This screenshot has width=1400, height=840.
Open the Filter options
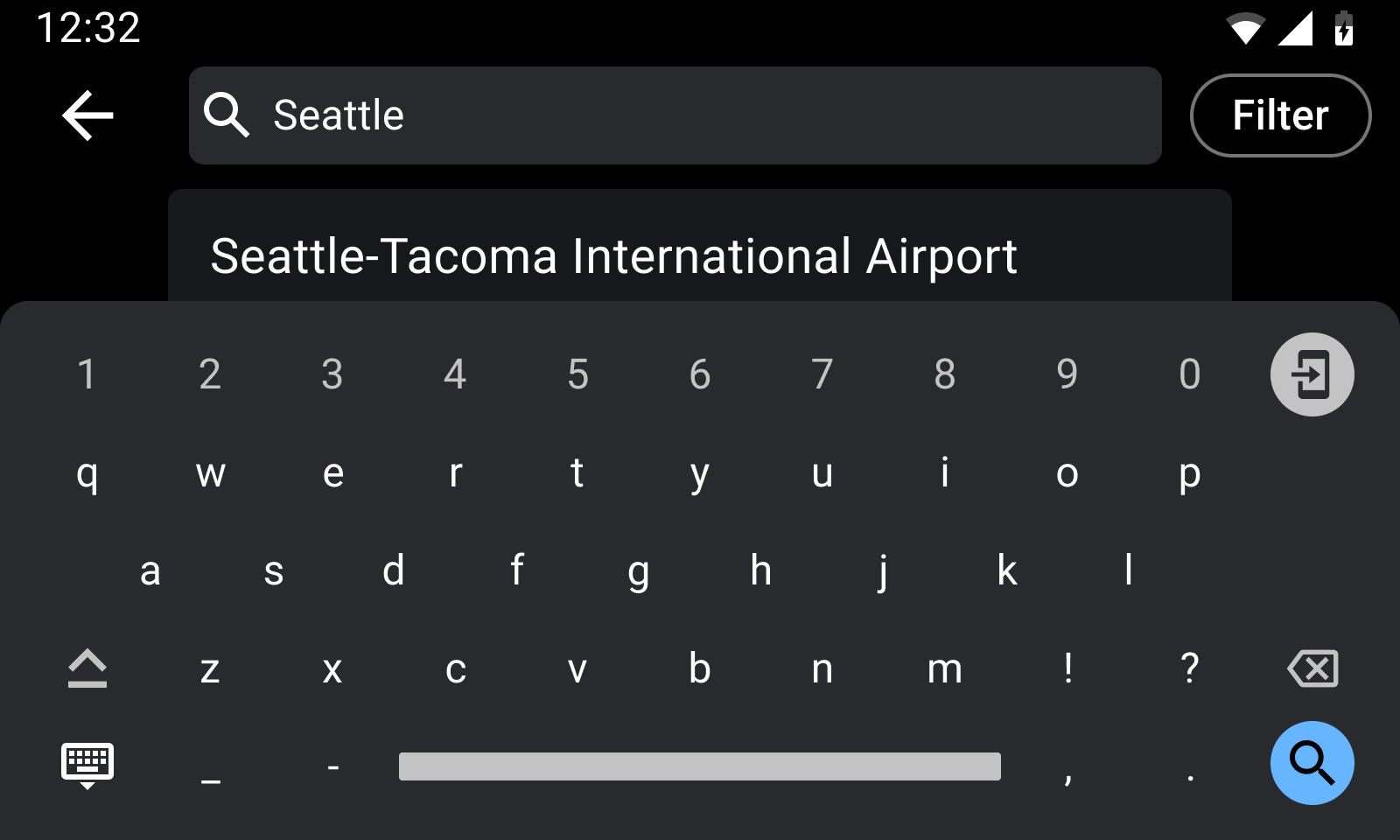1279,115
